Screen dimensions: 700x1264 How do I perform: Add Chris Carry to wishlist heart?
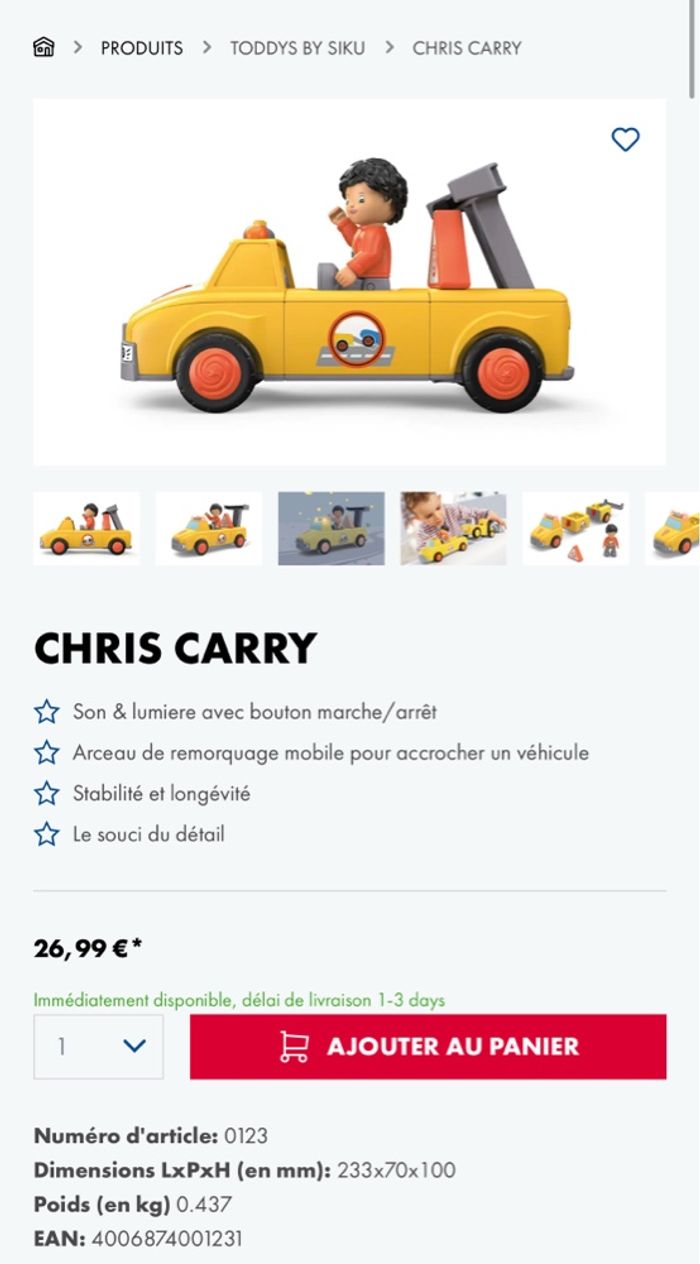click(x=625, y=139)
